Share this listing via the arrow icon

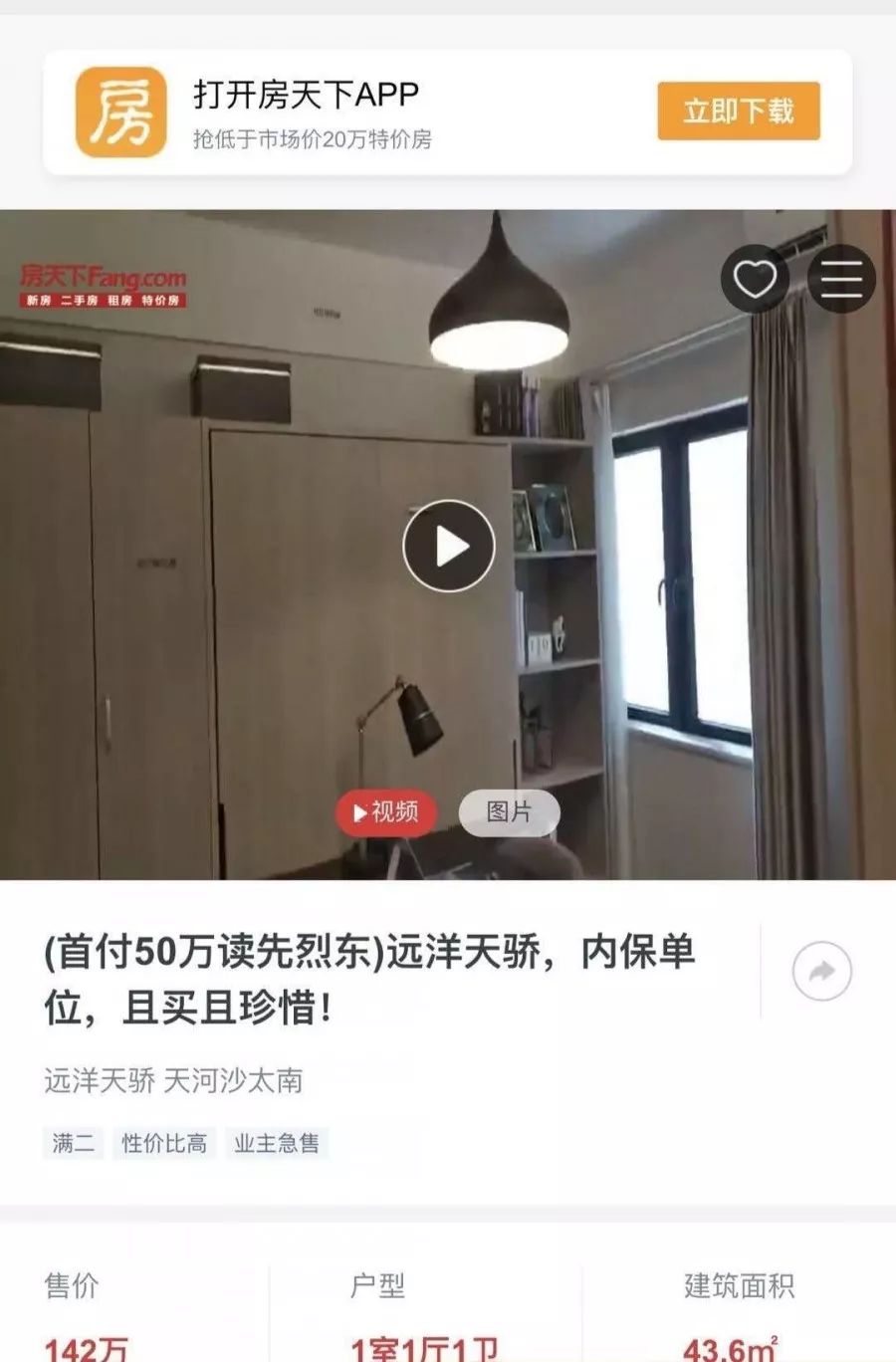coord(821,972)
